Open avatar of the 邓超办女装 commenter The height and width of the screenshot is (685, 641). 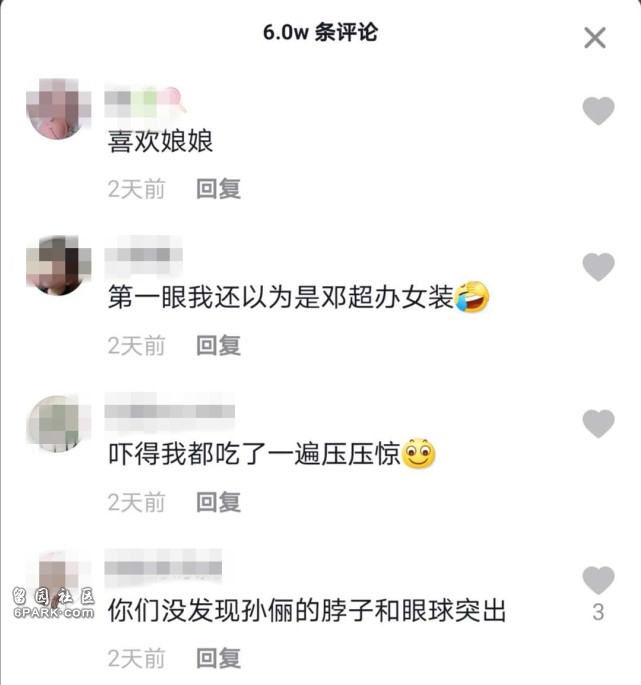pyautogui.click(x=58, y=266)
